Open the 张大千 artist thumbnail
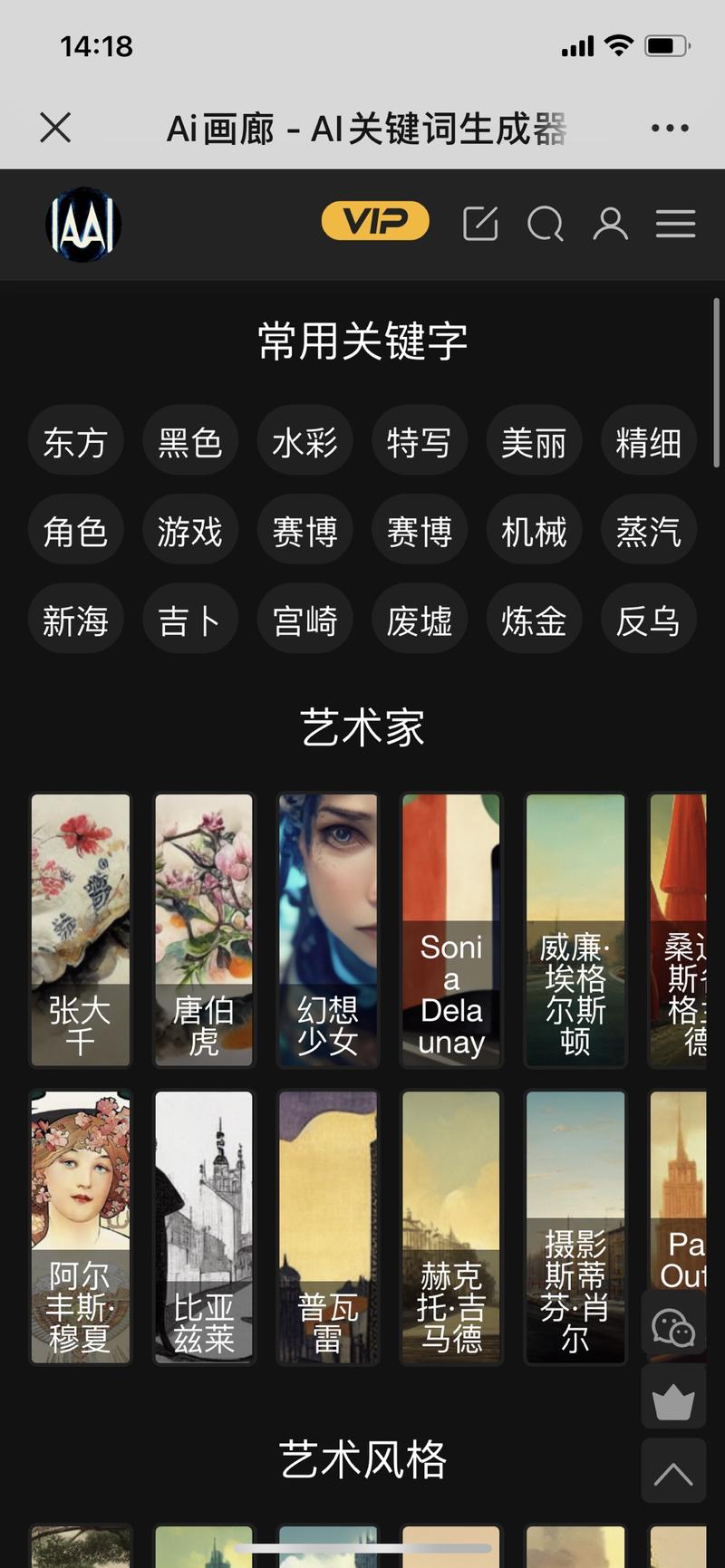Screen dimensions: 725x1568 coord(80,929)
